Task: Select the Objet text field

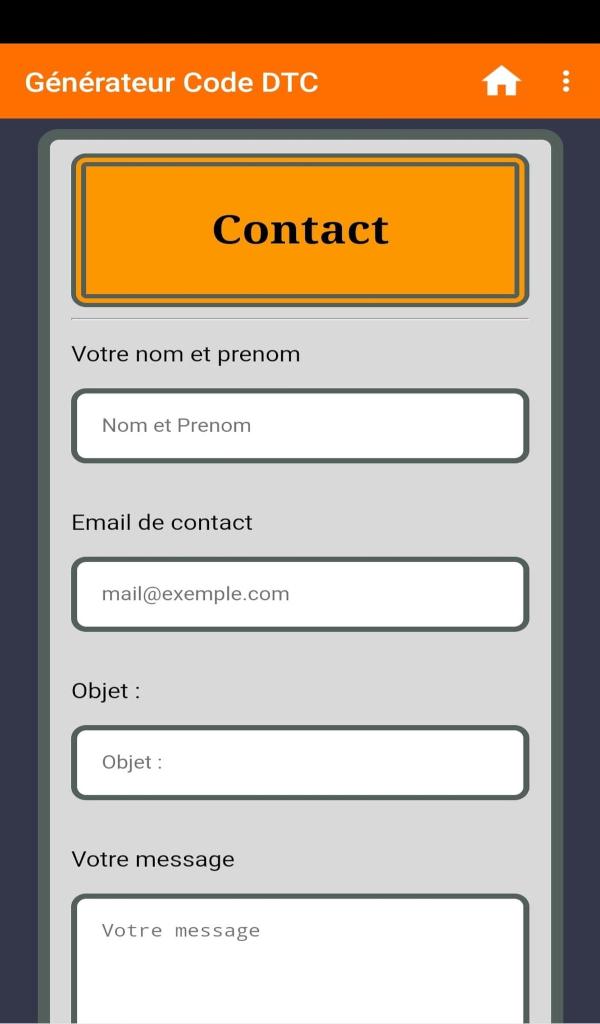Action: [300, 762]
